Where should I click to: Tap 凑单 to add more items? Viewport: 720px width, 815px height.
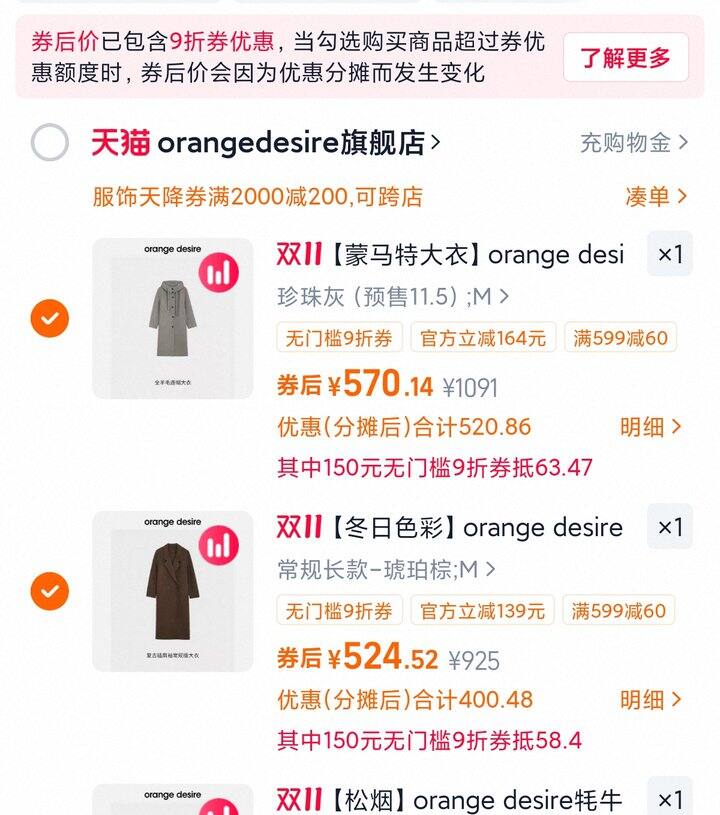click(656, 197)
